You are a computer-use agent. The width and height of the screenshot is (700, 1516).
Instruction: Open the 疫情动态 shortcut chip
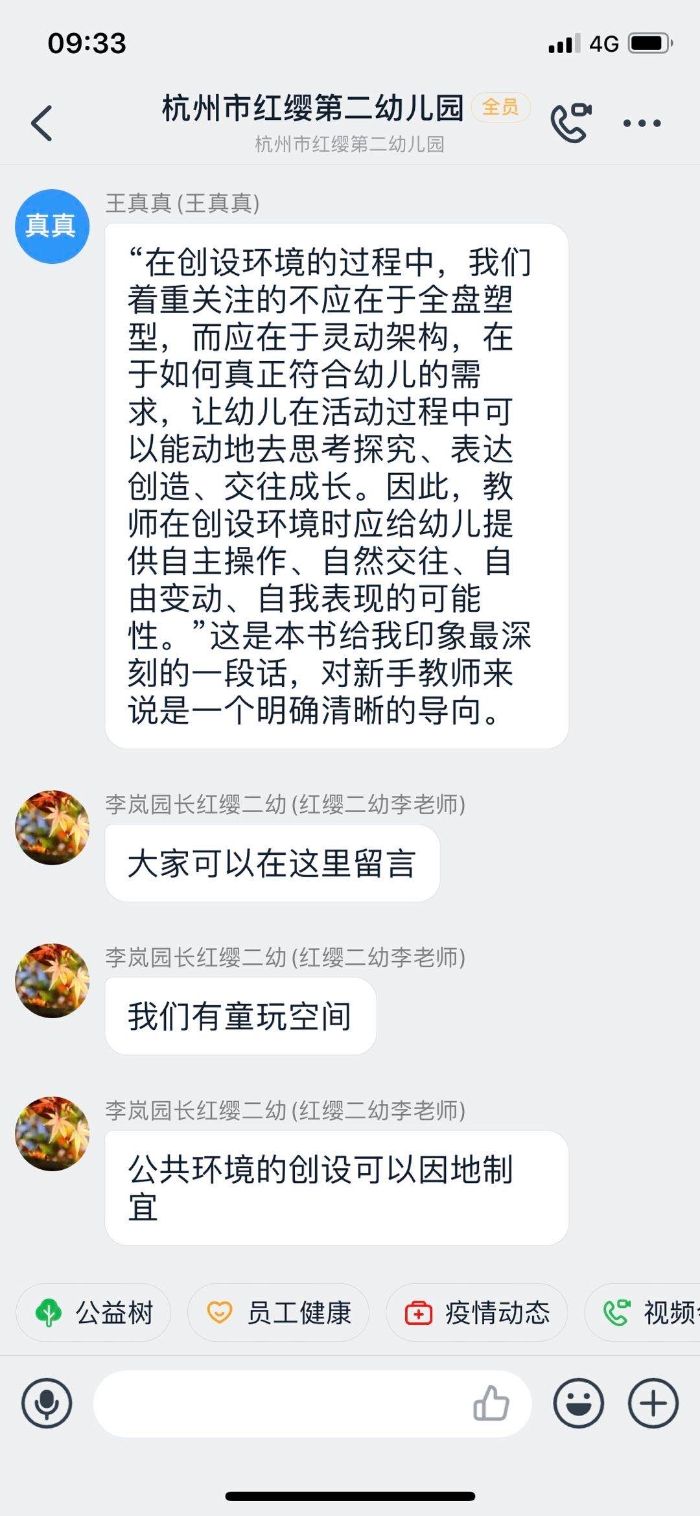477,1312
